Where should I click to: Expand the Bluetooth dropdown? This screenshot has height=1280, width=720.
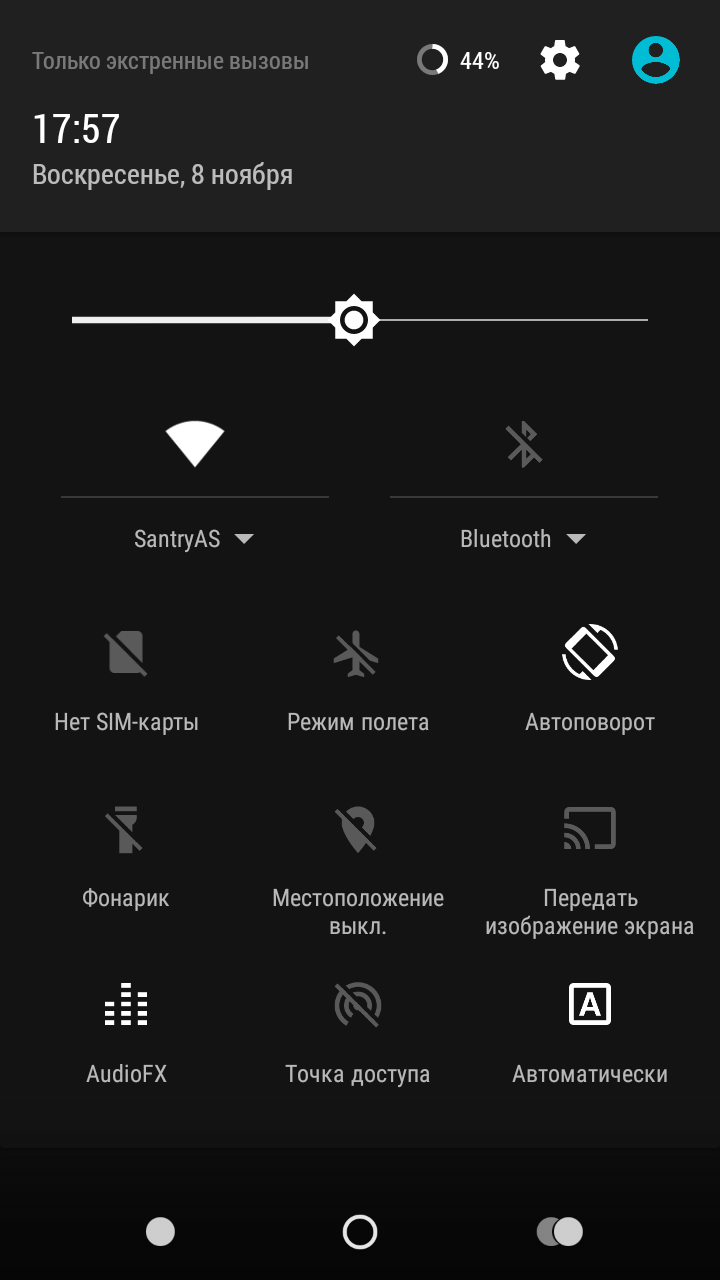[524, 539]
